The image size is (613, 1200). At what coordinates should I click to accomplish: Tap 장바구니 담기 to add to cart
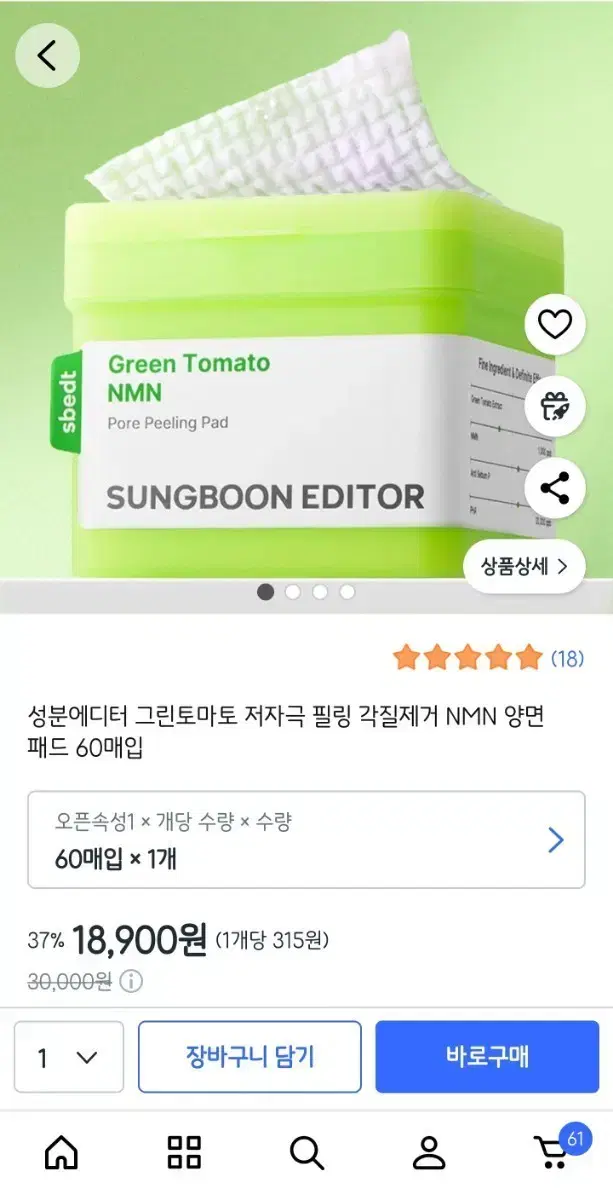(x=249, y=1057)
